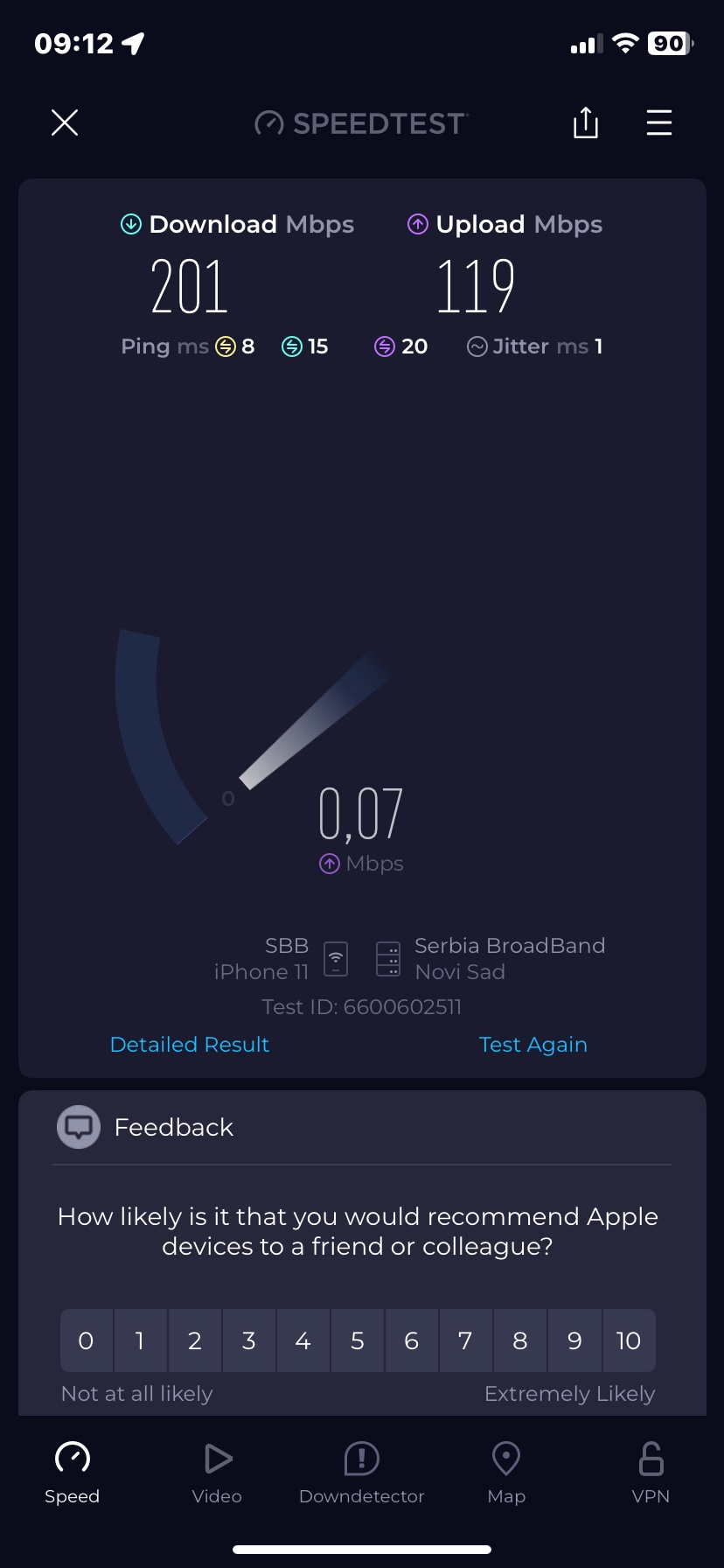Close the speed test result
Image resolution: width=724 pixels, height=1568 pixels.
click(x=65, y=122)
